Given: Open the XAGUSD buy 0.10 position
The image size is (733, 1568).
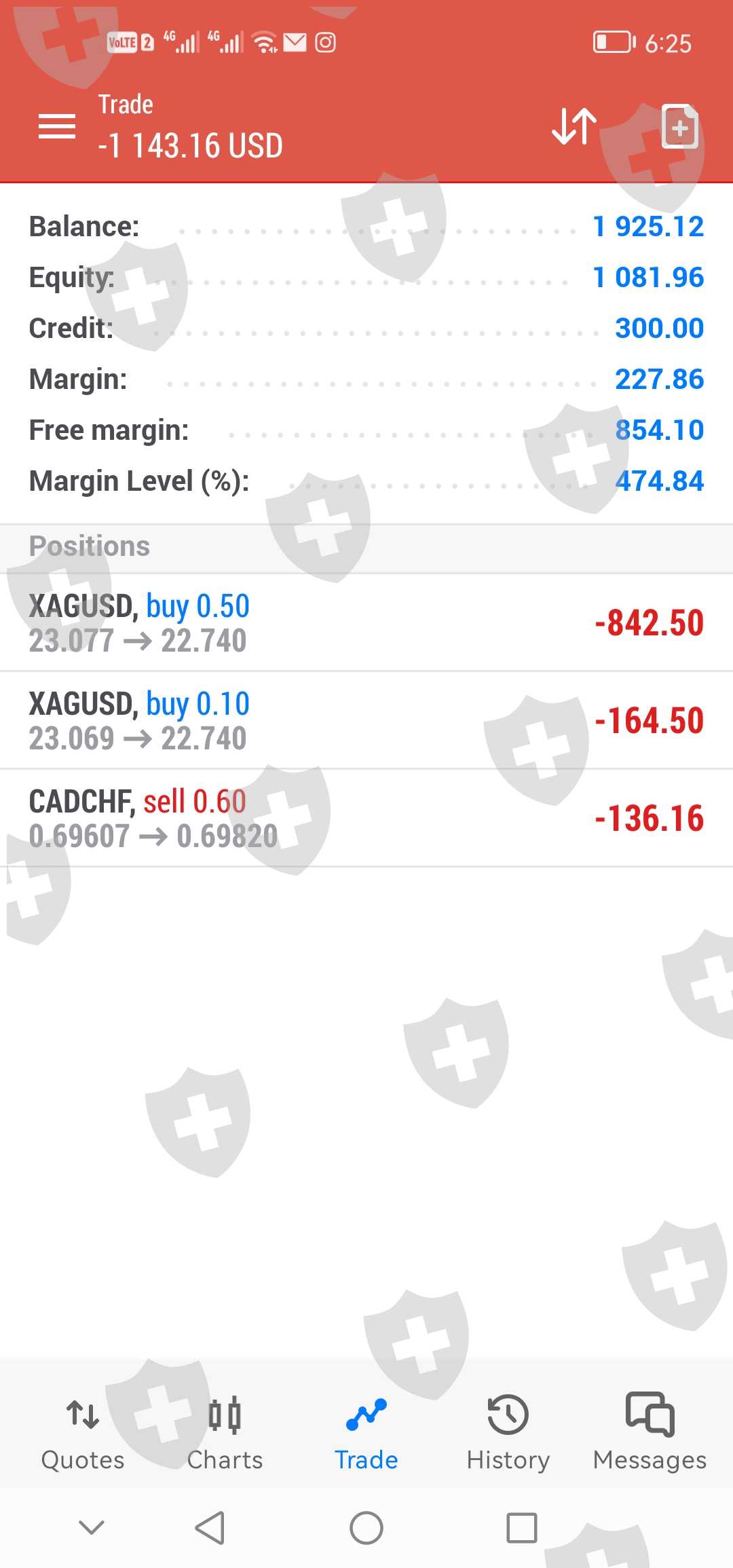Looking at the screenshot, I should [x=366, y=721].
